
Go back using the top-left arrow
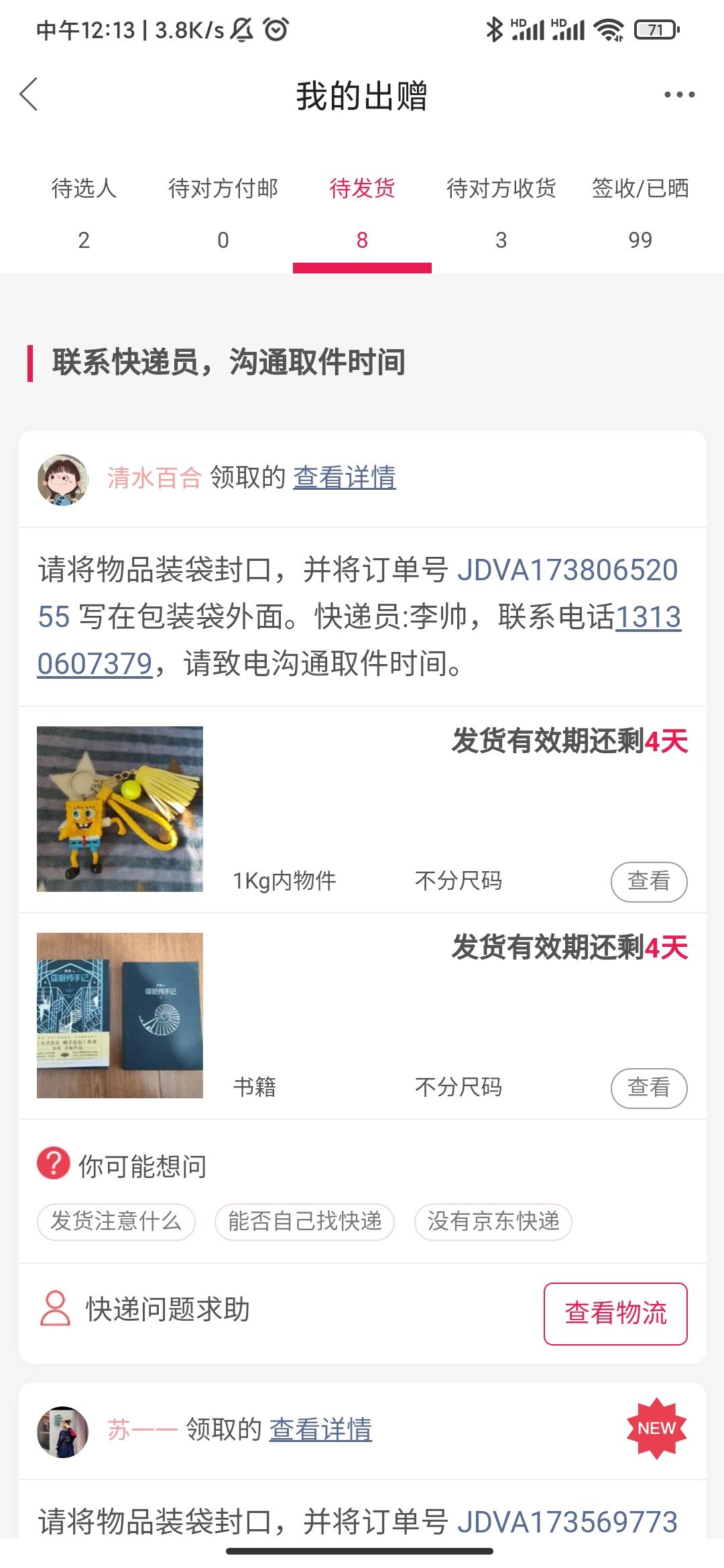[29, 94]
